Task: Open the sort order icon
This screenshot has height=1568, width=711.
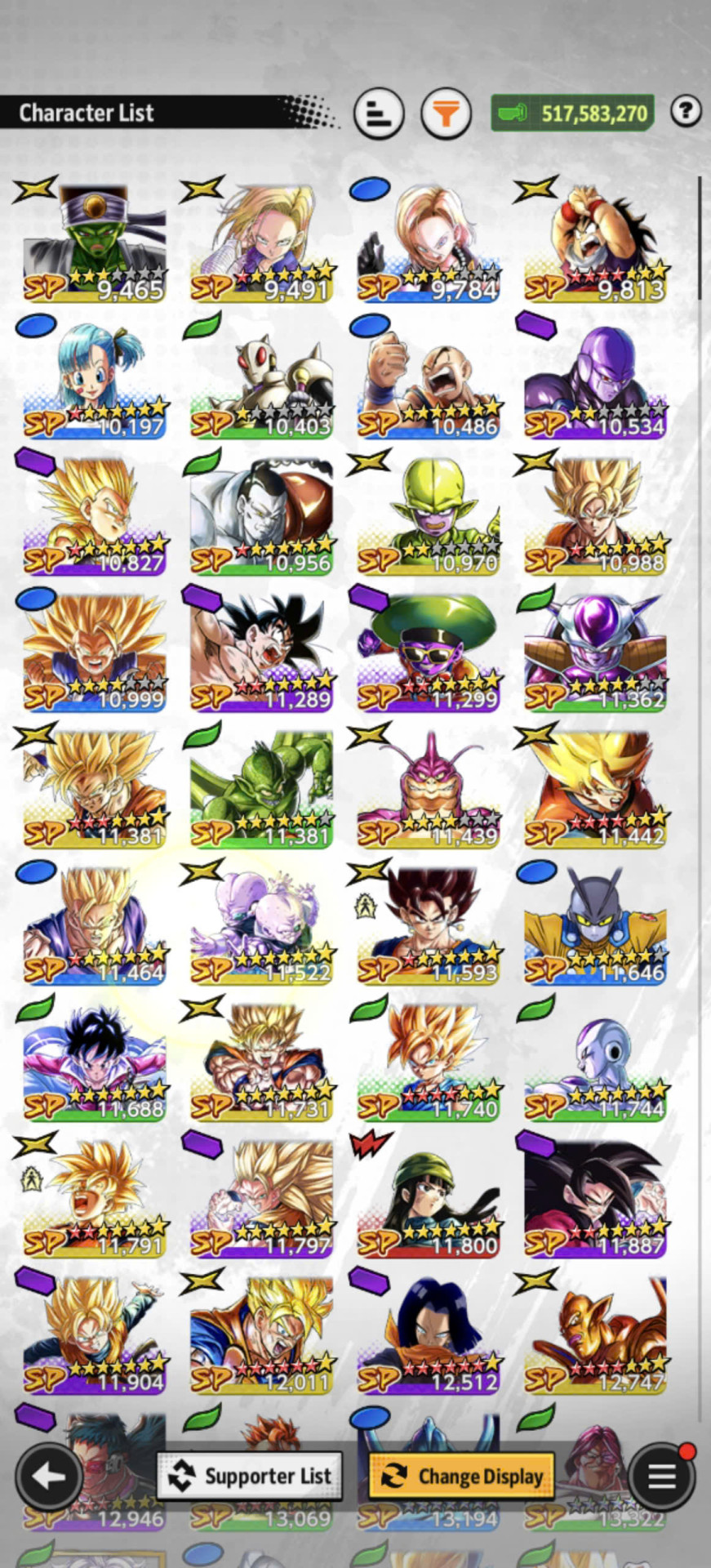Action: pos(379,113)
